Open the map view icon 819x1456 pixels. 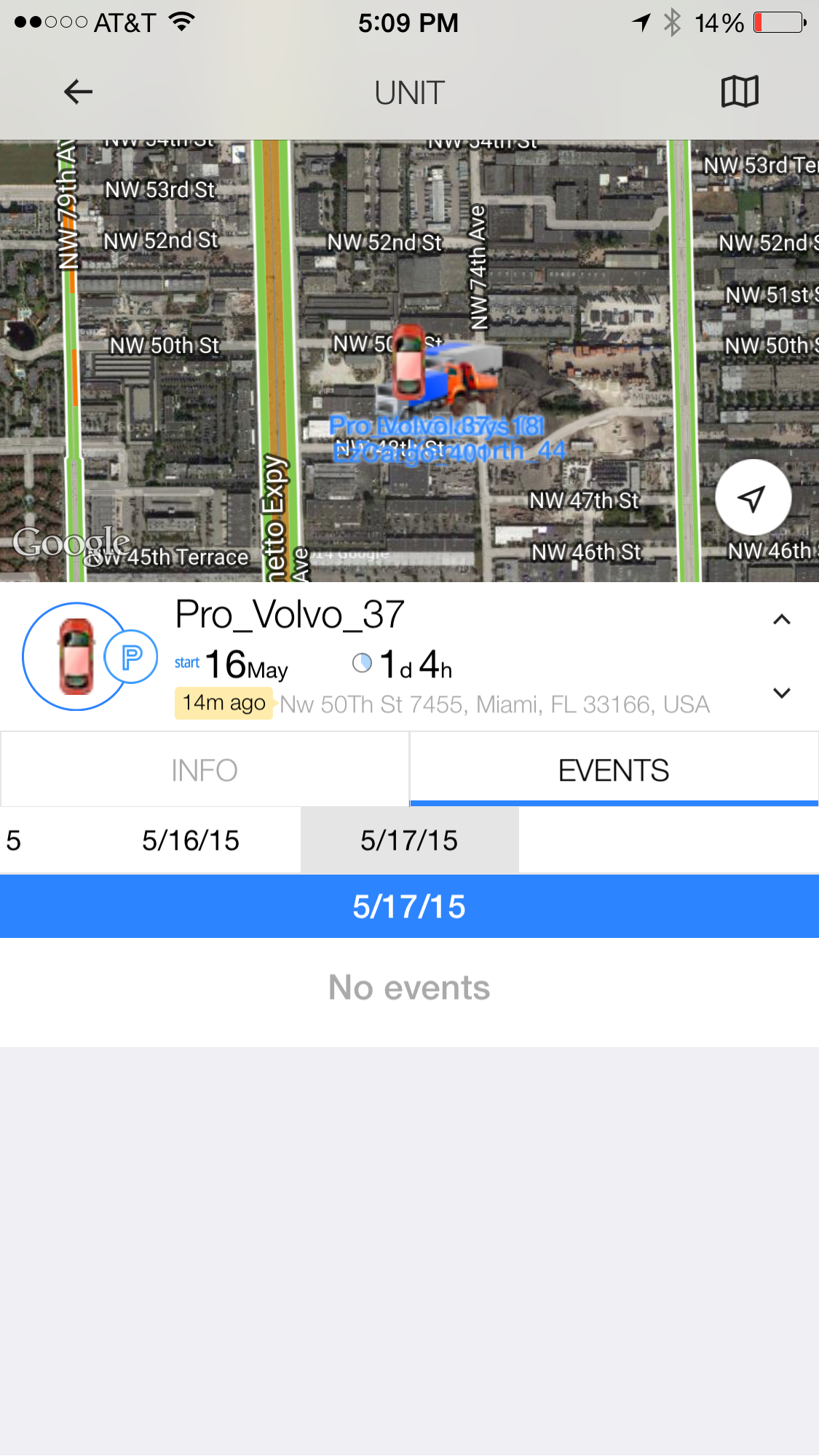pyautogui.click(x=740, y=92)
